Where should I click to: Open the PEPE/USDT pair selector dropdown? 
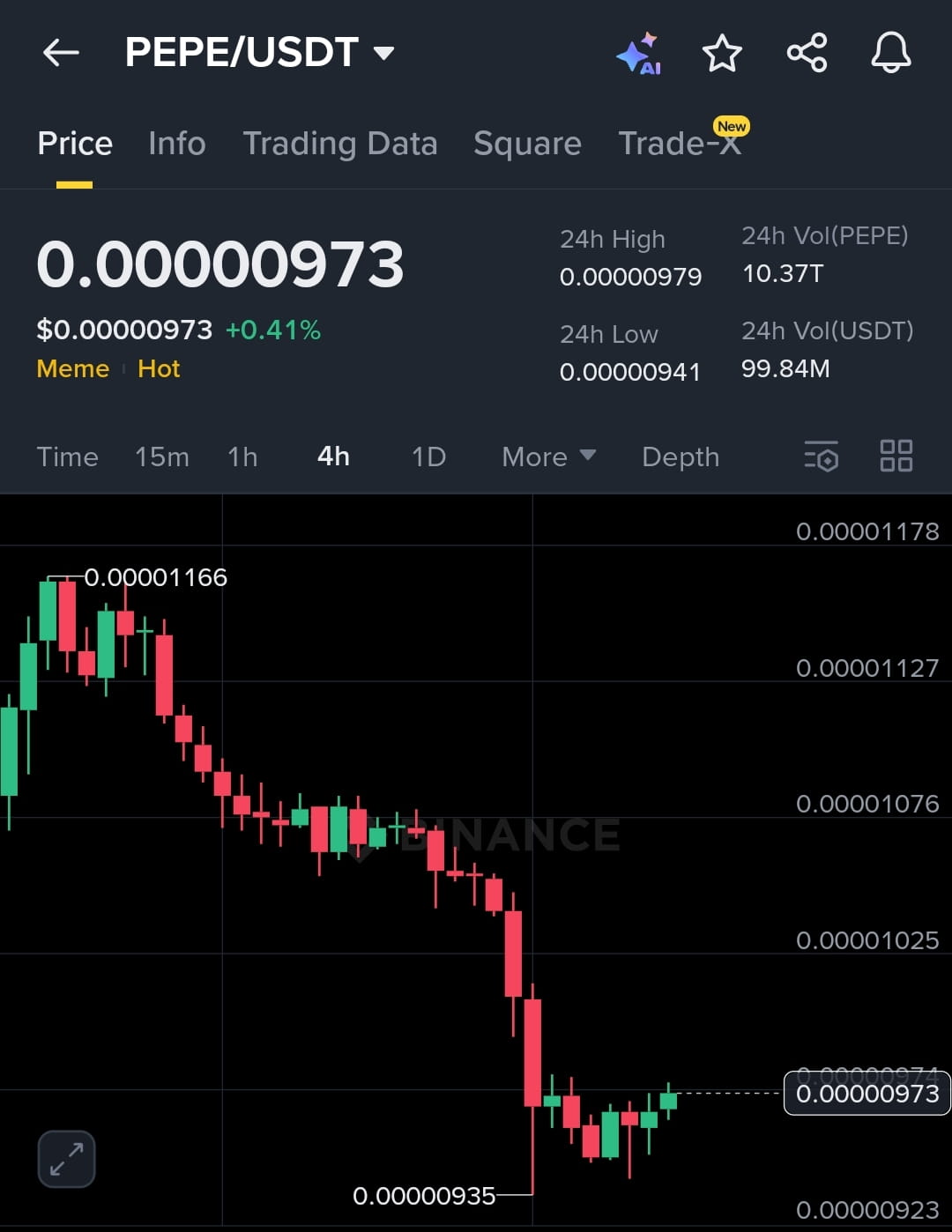(259, 53)
